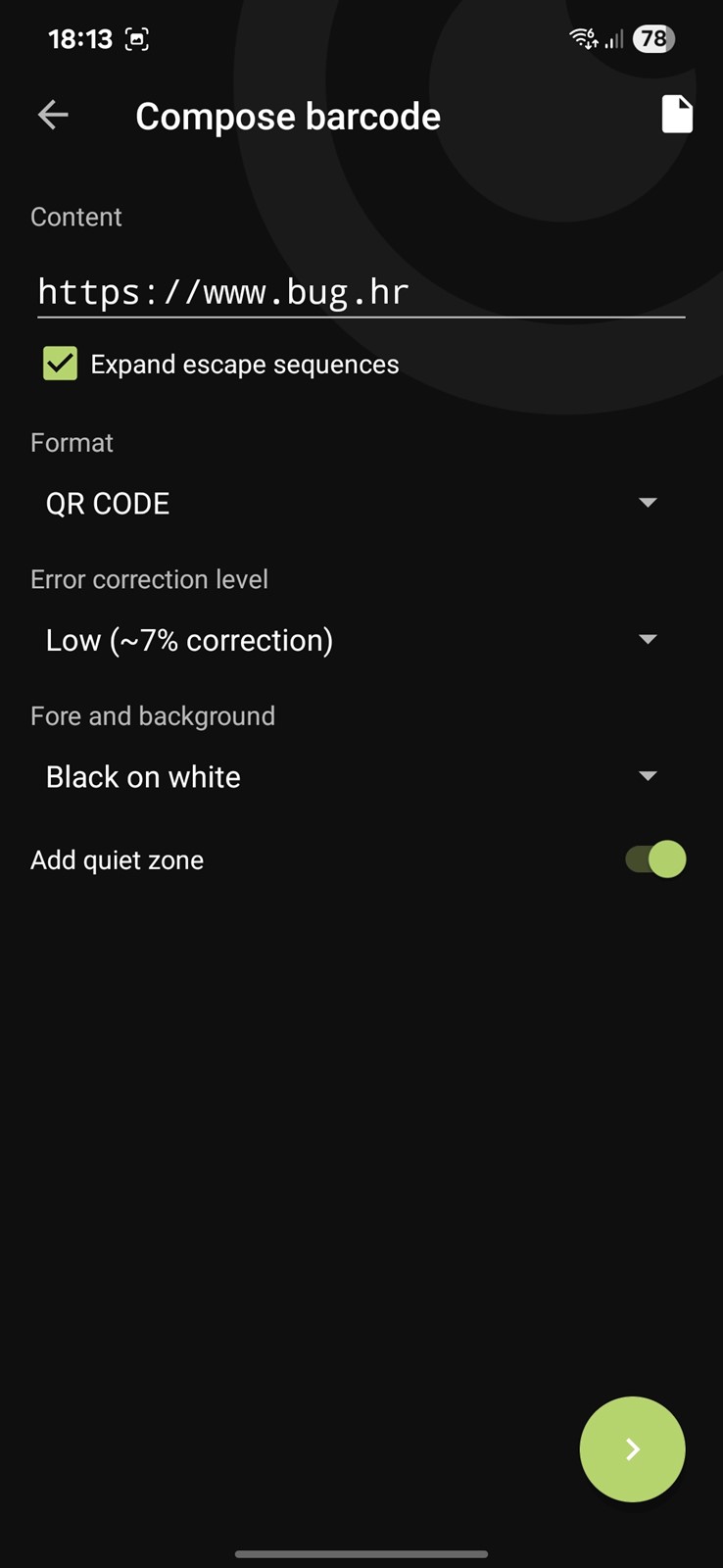The width and height of the screenshot is (723, 1568).
Task: Edit the Content field with https://www.bug.hr
Action: [361, 292]
